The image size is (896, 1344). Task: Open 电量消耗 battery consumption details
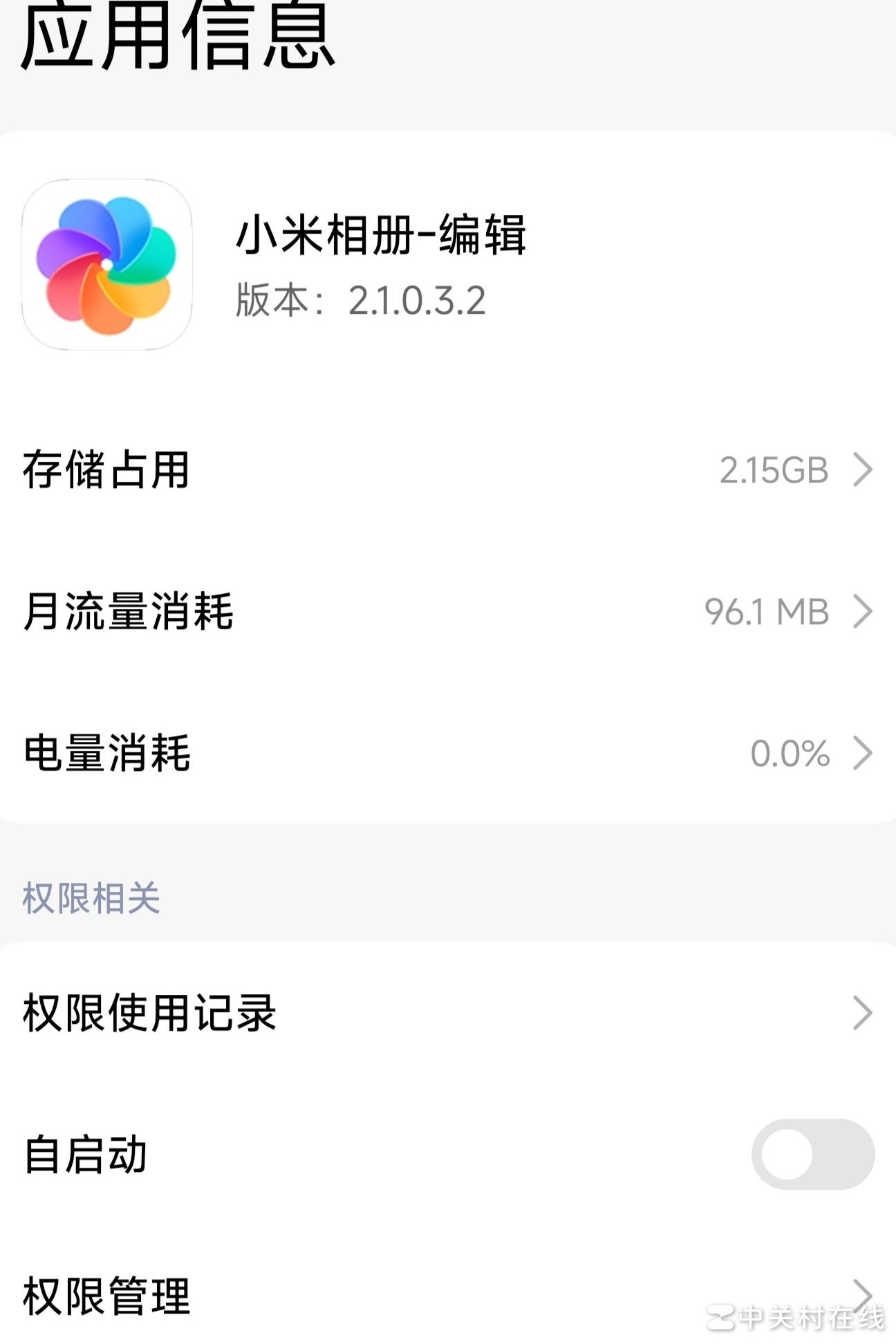coord(448,753)
